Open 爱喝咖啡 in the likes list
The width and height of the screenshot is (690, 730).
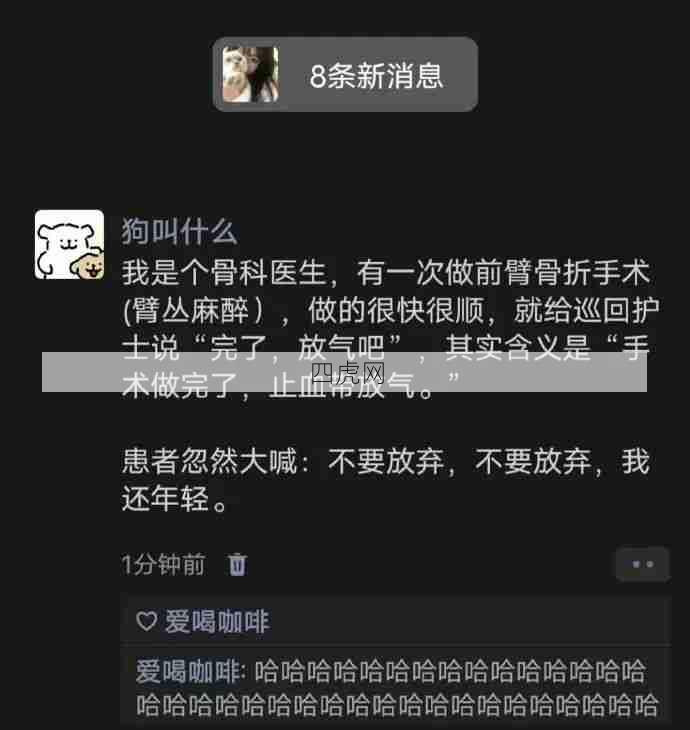(216, 622)
